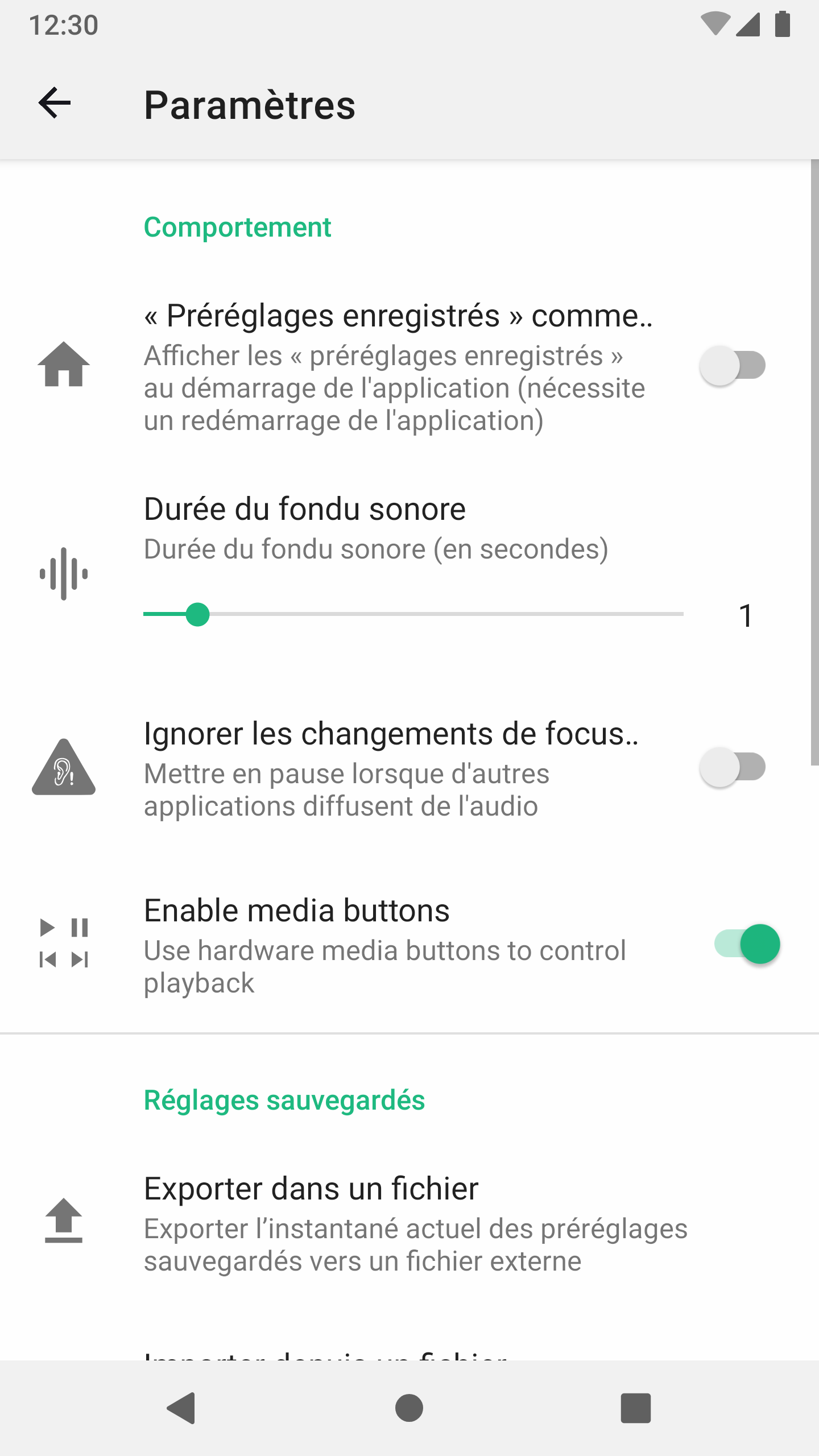Screen dimensions: 819x1456
Task: Toggle Ignorer les changements de focus
Action: [x=733, y=767]
